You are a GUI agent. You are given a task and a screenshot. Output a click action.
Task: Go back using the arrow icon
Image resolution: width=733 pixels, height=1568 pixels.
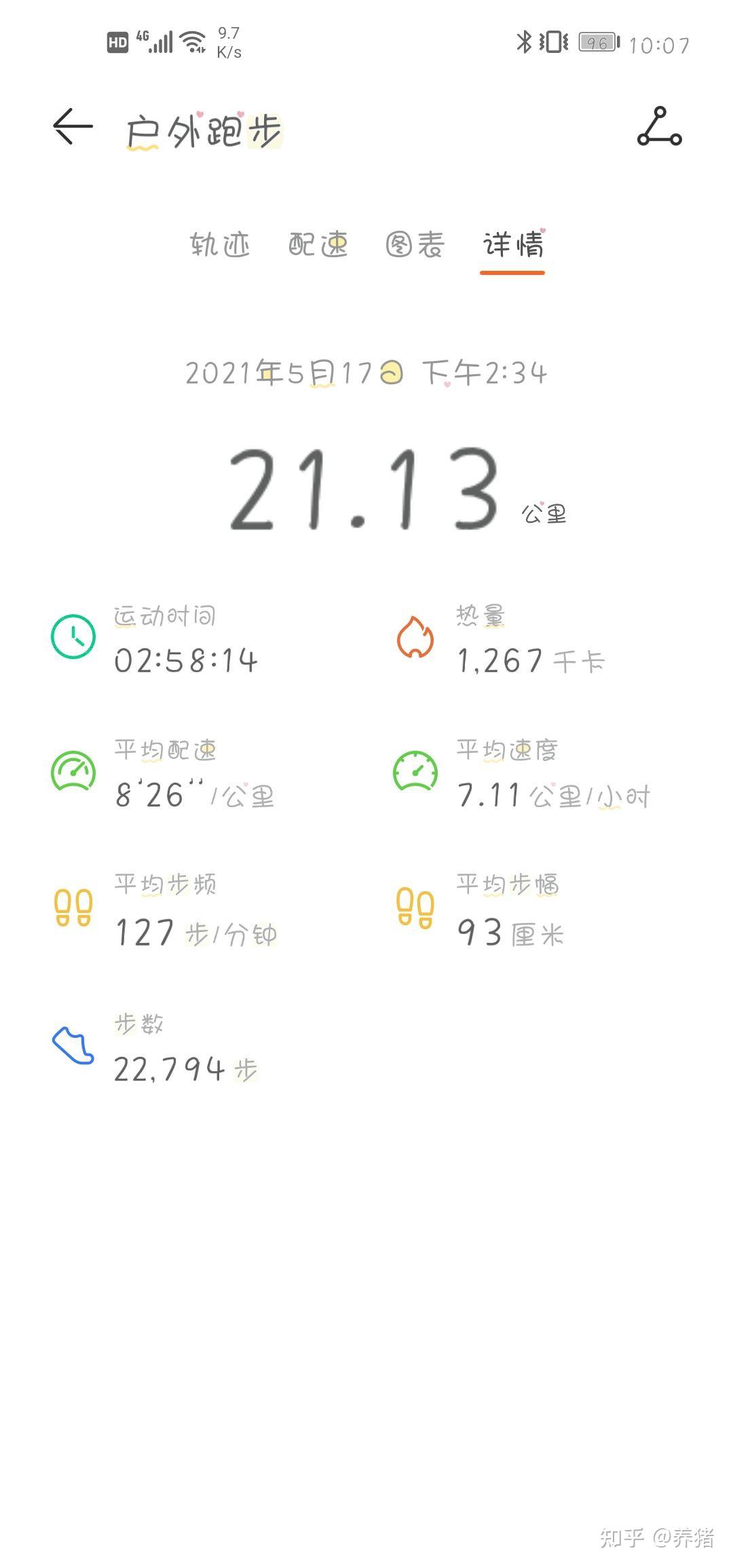pyautogui.click(x=73, y=127)
